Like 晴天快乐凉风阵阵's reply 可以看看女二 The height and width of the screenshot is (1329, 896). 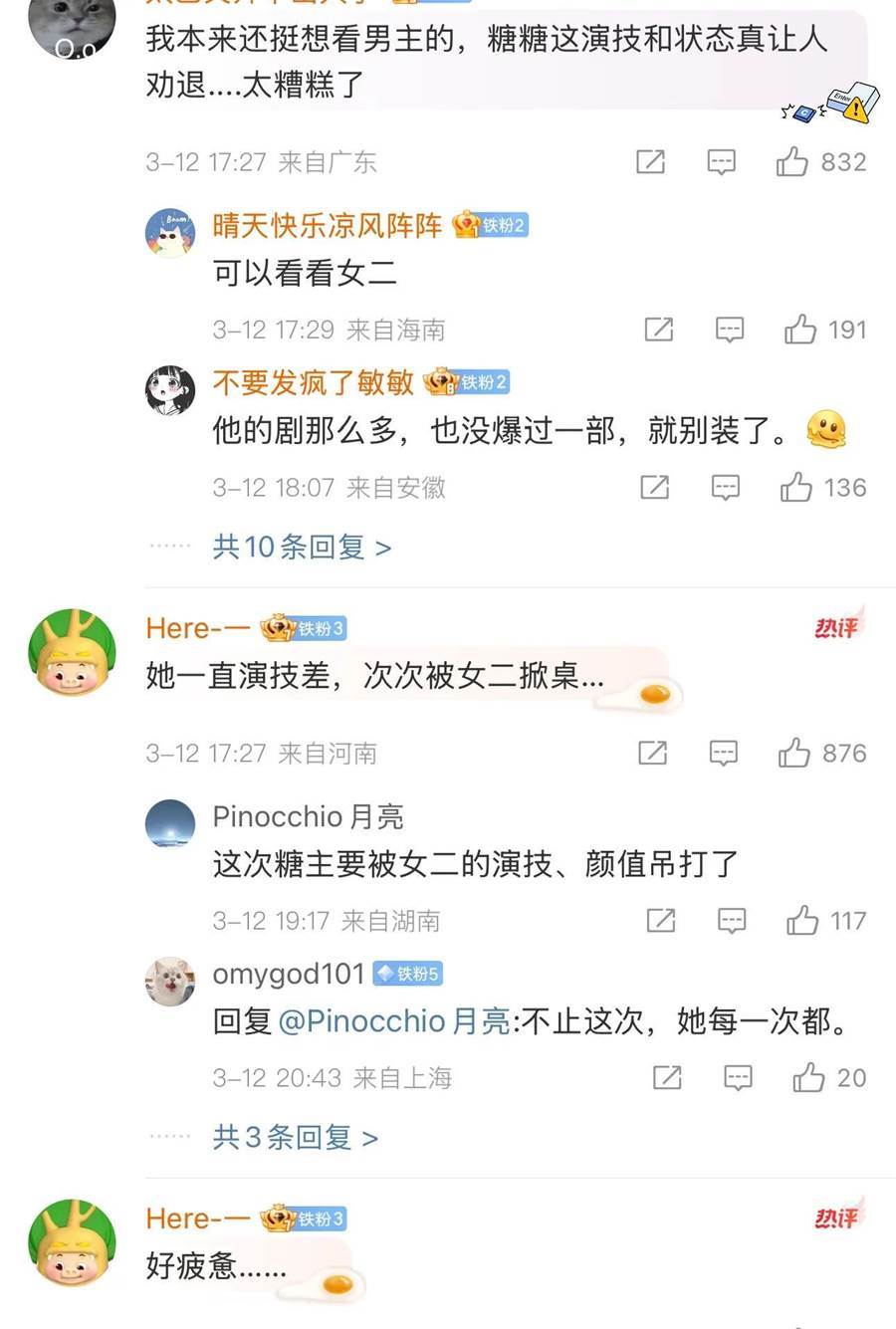tap(800, 330)
